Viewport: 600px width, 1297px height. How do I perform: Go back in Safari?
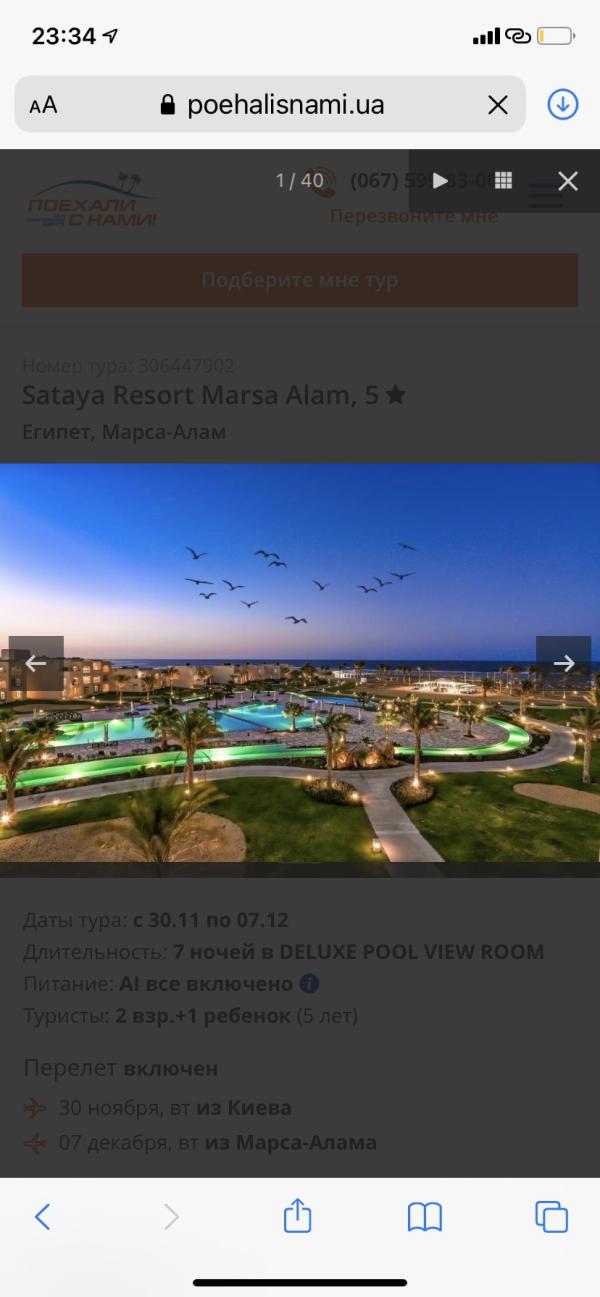42,1216
